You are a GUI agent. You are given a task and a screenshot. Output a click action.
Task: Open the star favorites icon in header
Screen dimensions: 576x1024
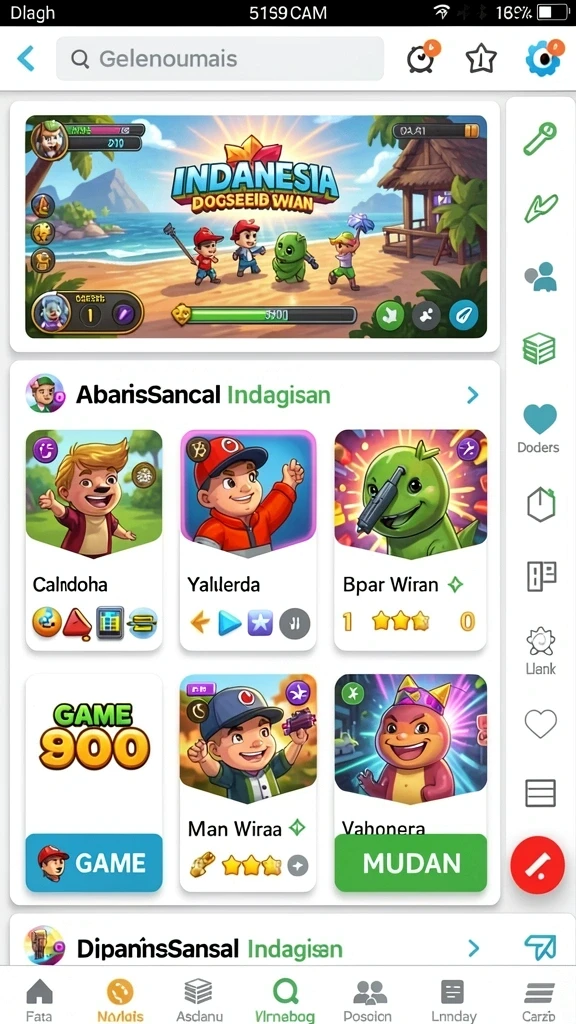point(481,59)
